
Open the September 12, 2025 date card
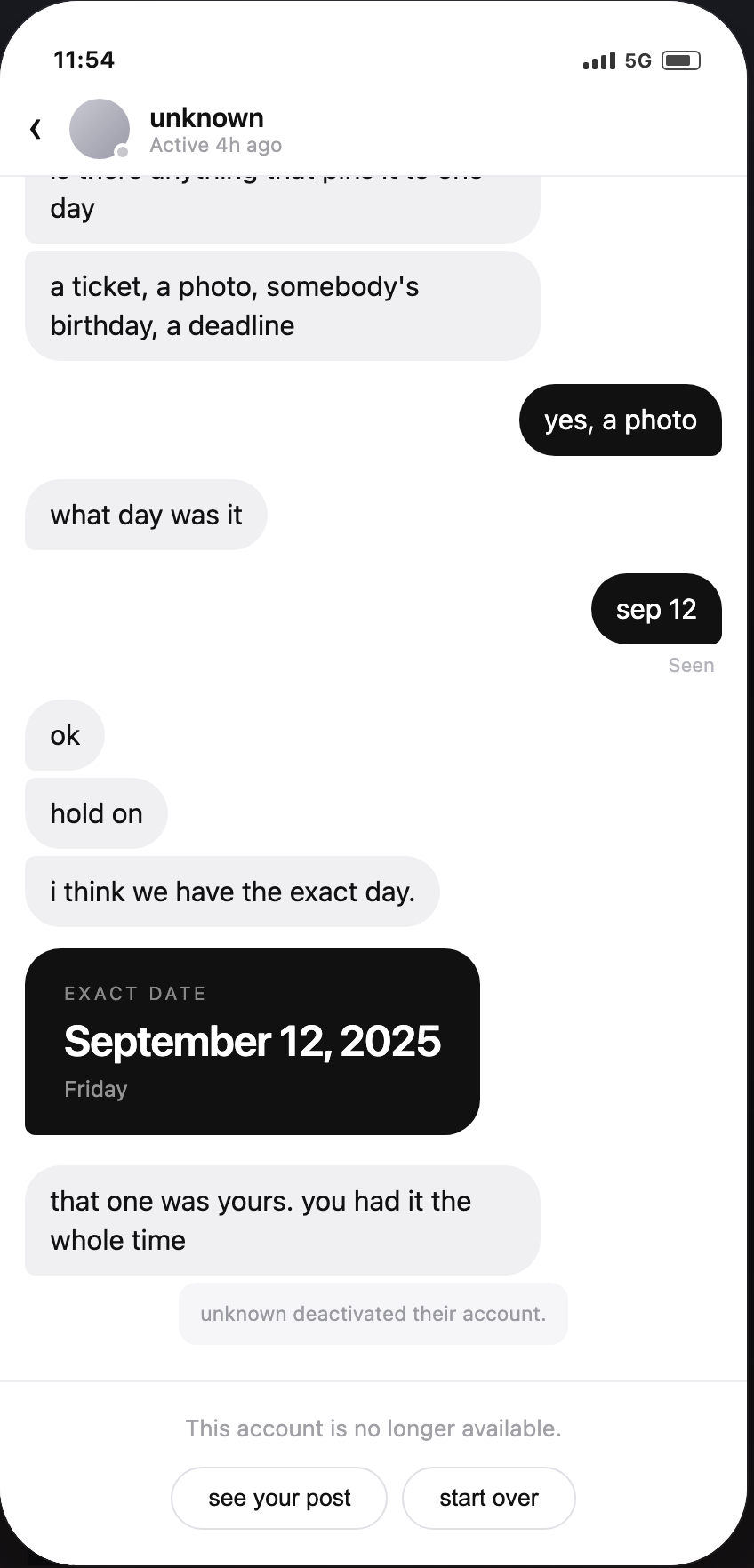tap(253, 1042)
